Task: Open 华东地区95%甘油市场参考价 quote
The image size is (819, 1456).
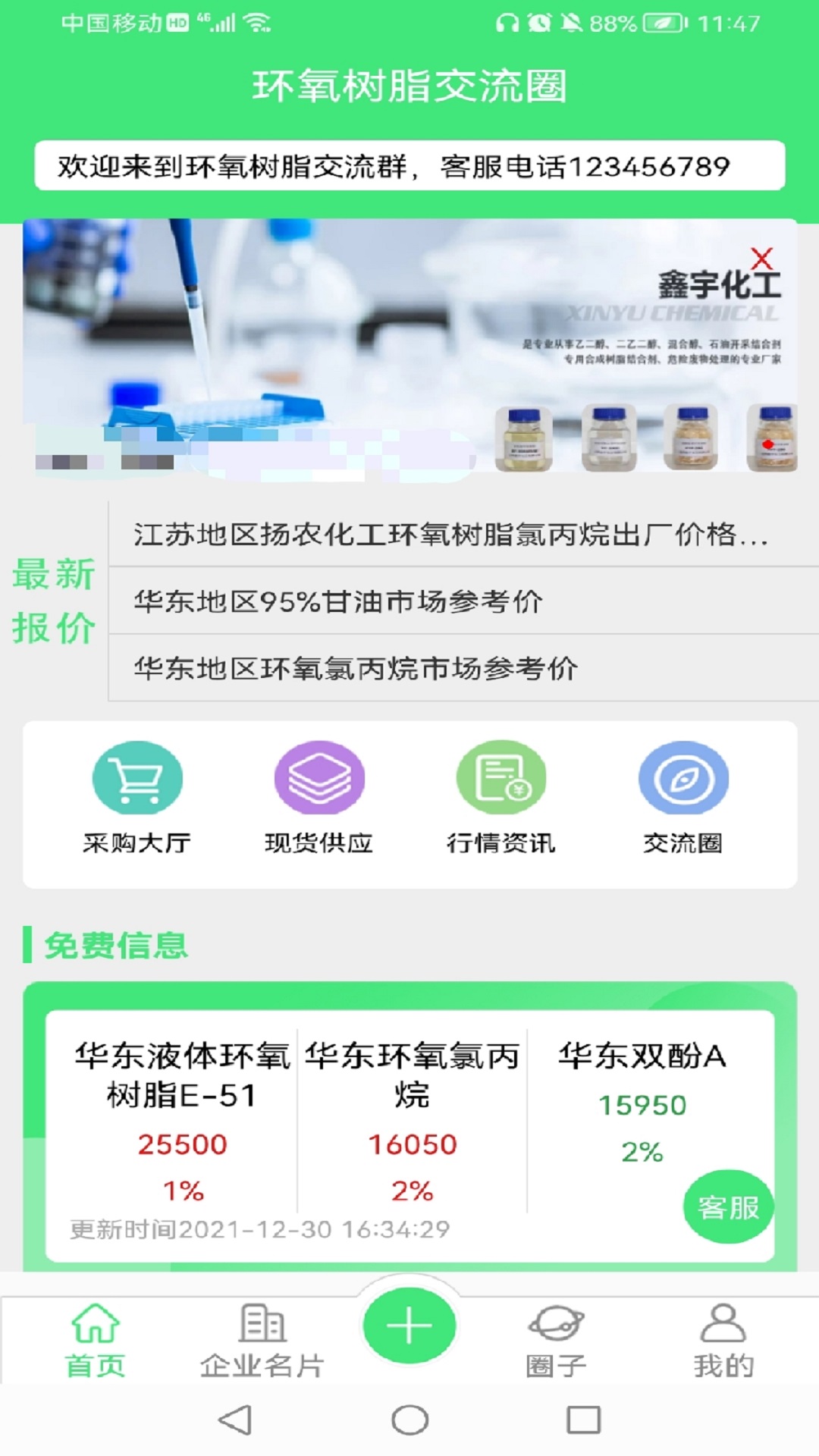Action: tap(463, 601)
